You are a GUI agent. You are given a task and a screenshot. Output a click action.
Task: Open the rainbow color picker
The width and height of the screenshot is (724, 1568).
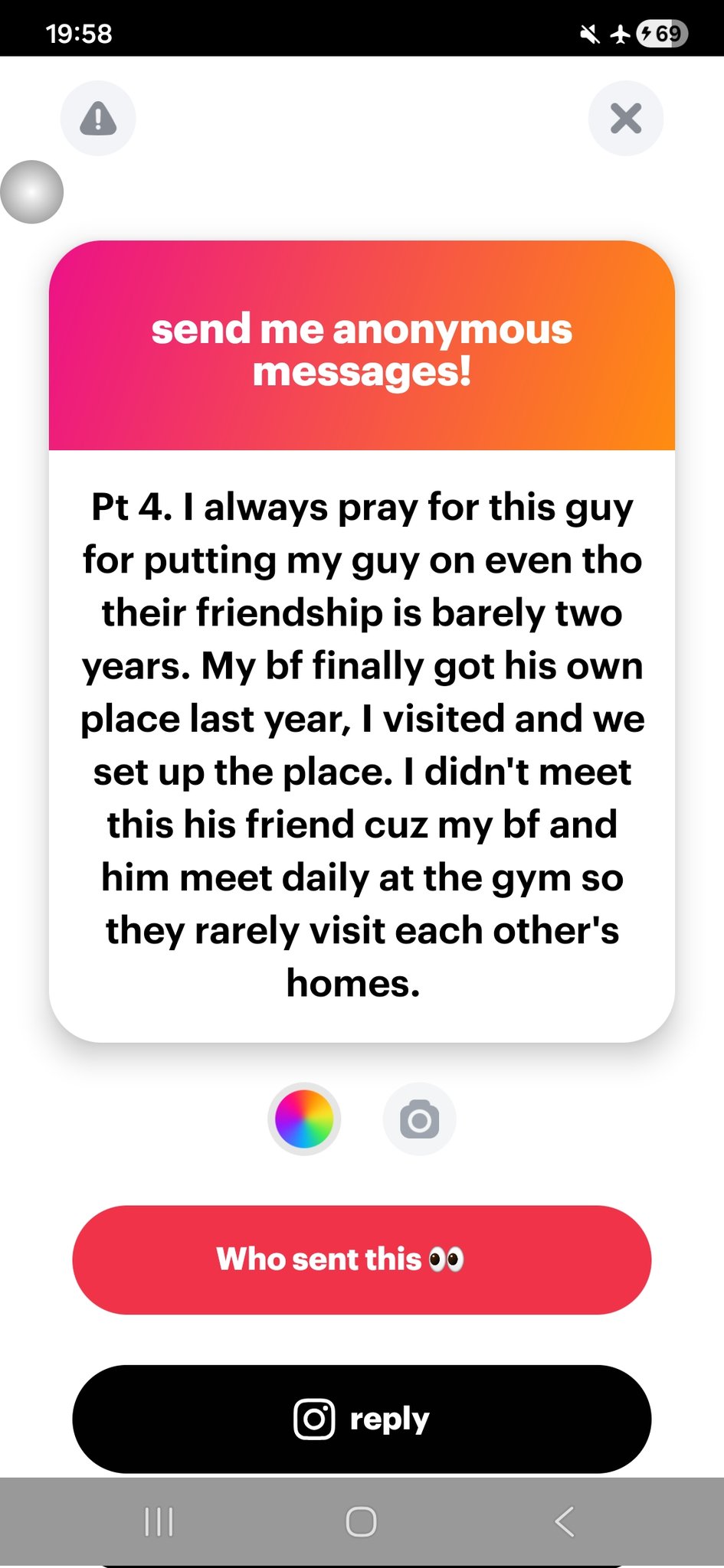click(304, 1119)
